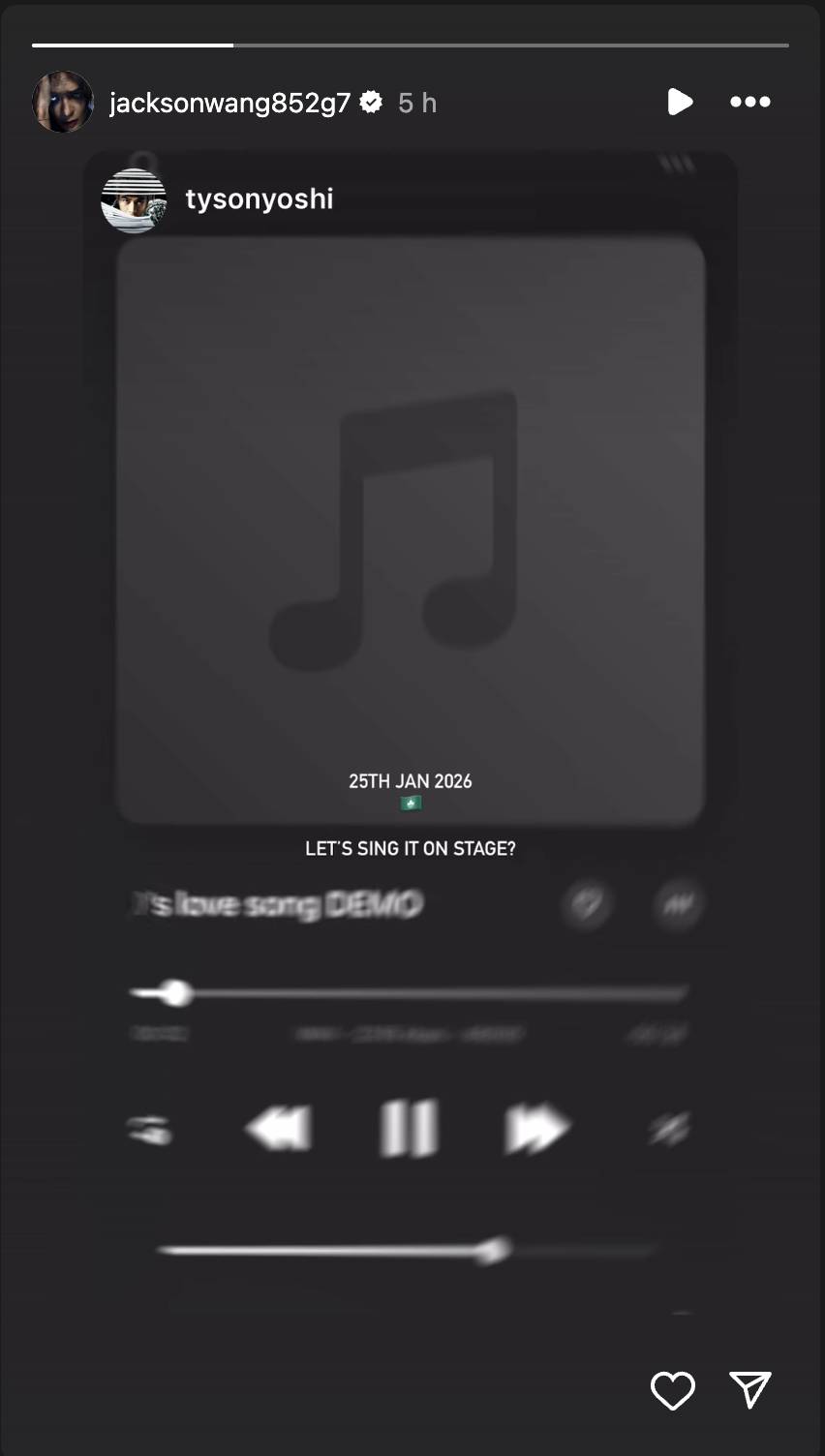Open the three-dot story options menu
The height and width of the screenshot is (1456, 825).
point(750,102)
